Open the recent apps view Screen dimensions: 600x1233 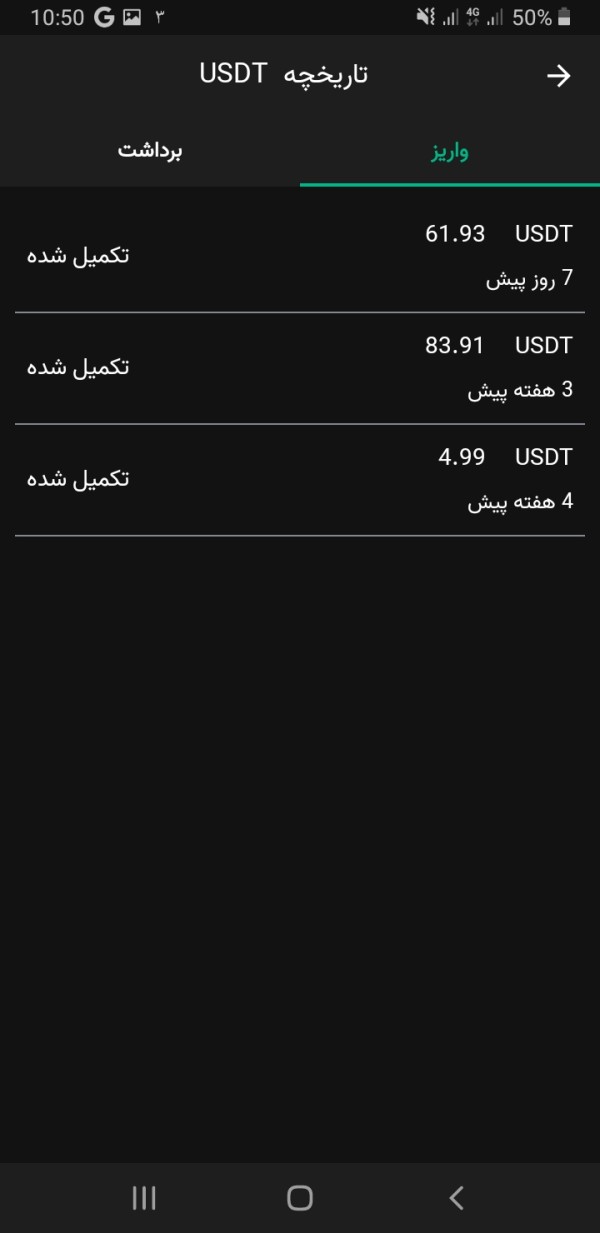(144, 1197)
